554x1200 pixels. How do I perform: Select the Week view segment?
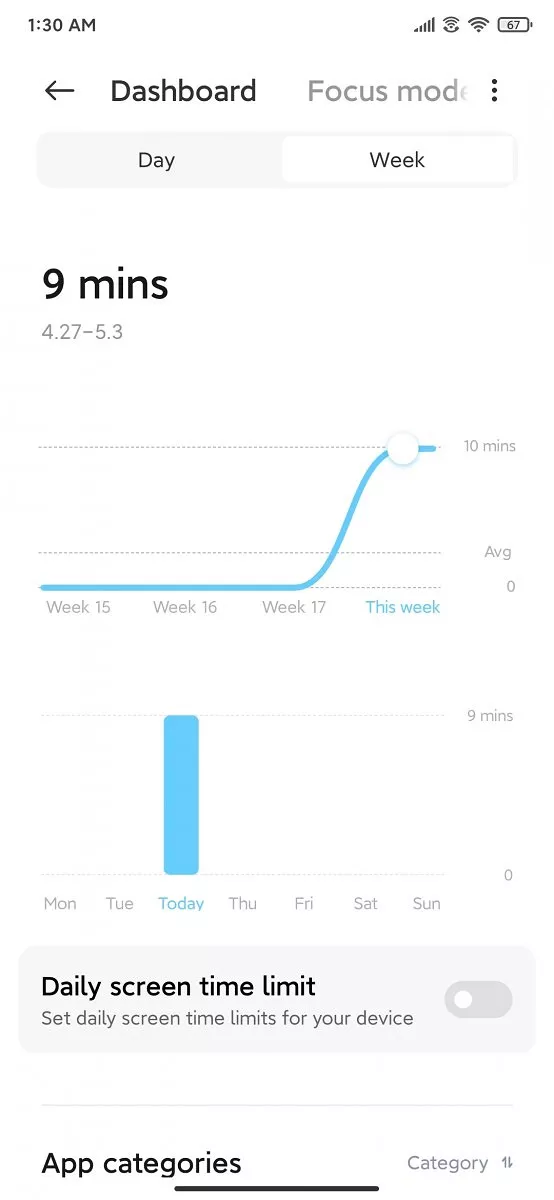397,160
